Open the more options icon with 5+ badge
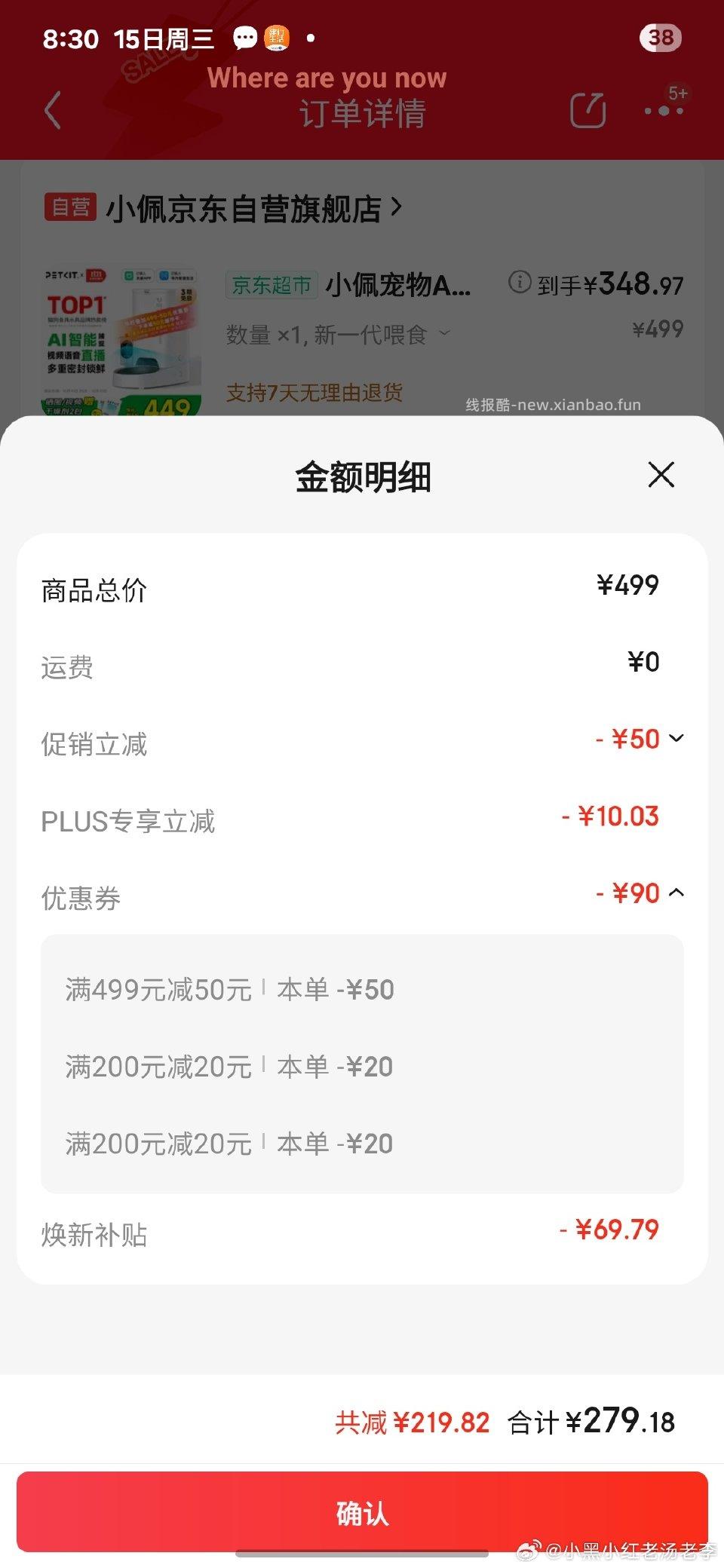Viewport: 724px width, 1568px height. pos(664,110)
